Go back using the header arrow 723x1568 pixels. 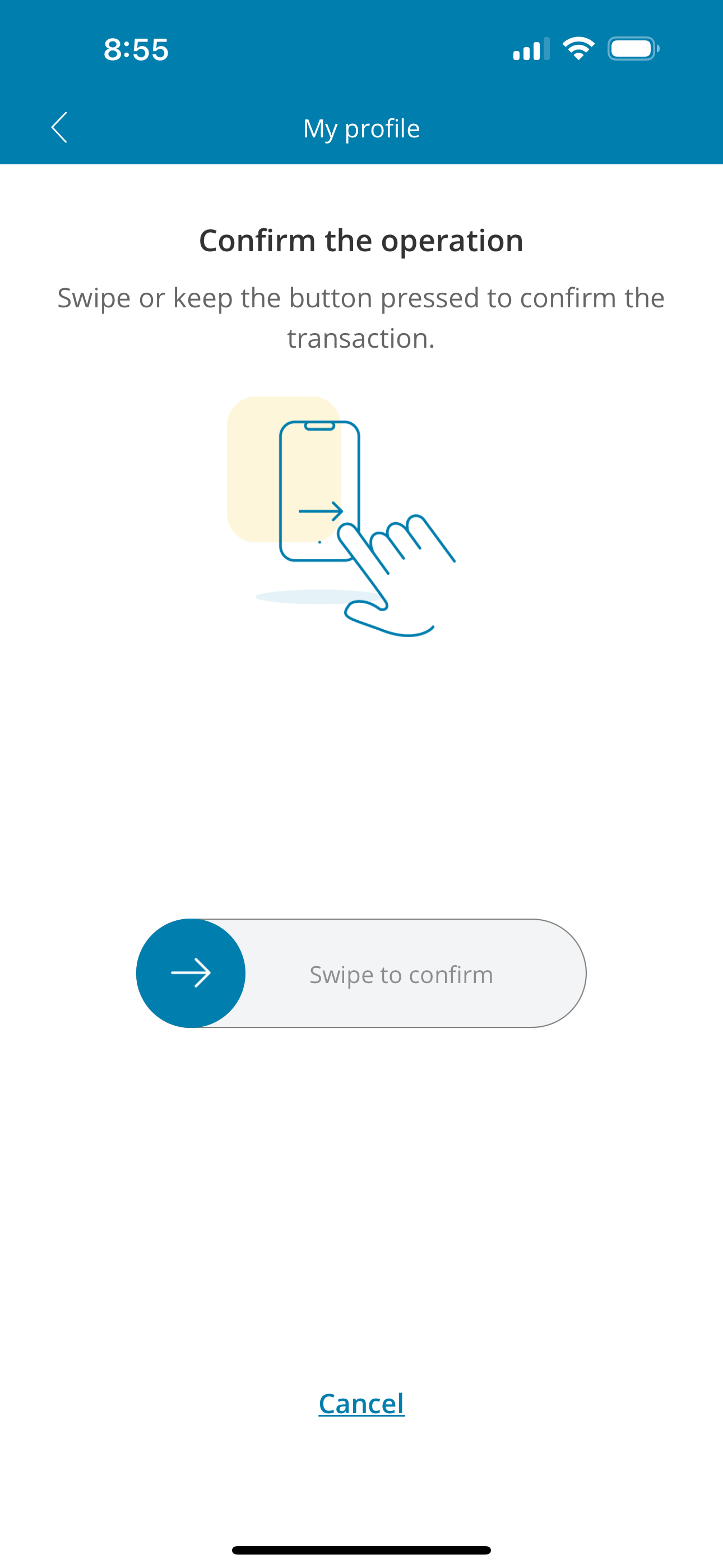(x=59, y=128)
